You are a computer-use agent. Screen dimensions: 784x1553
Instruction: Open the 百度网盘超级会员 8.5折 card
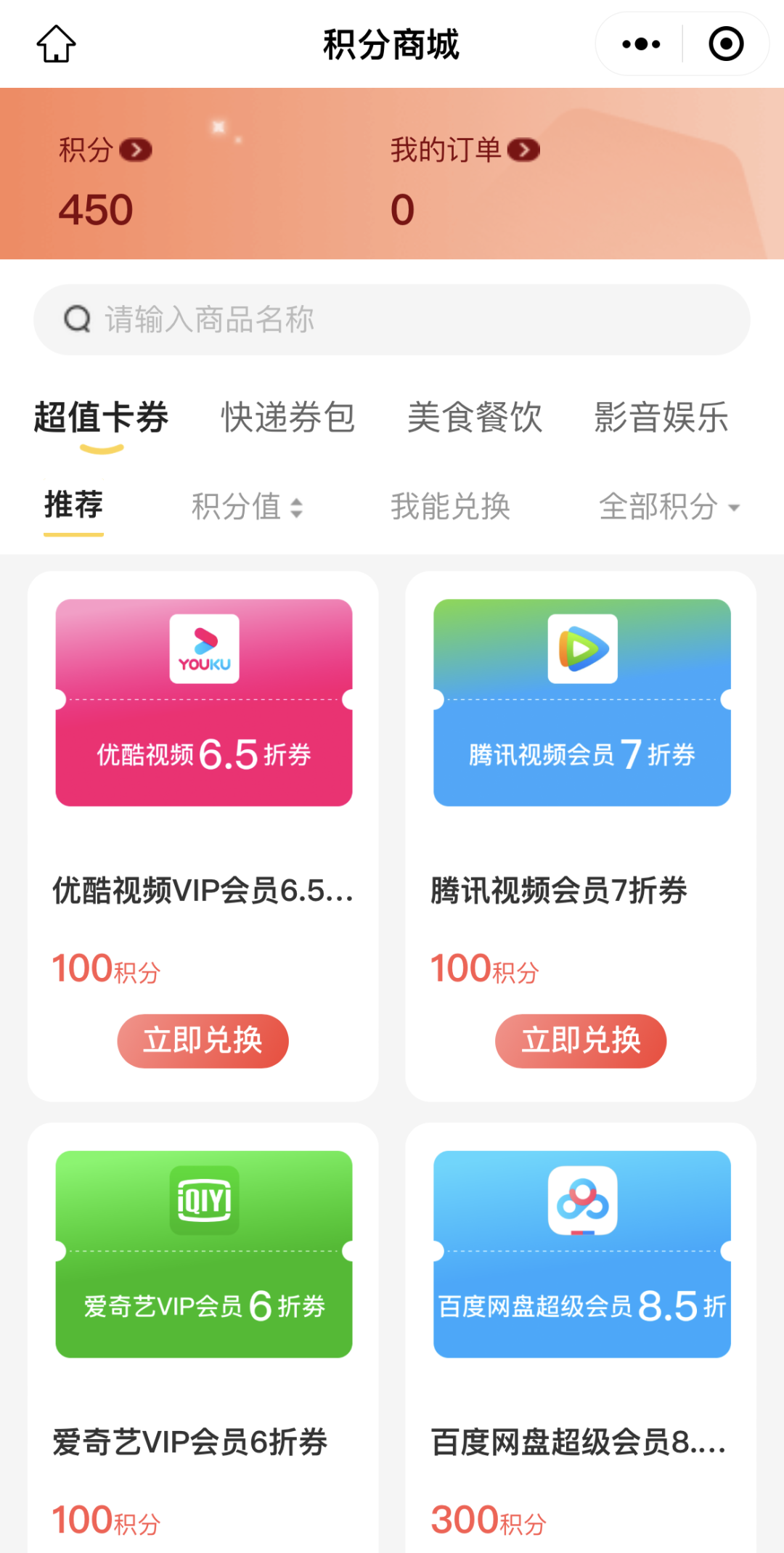coord(581,1255)
